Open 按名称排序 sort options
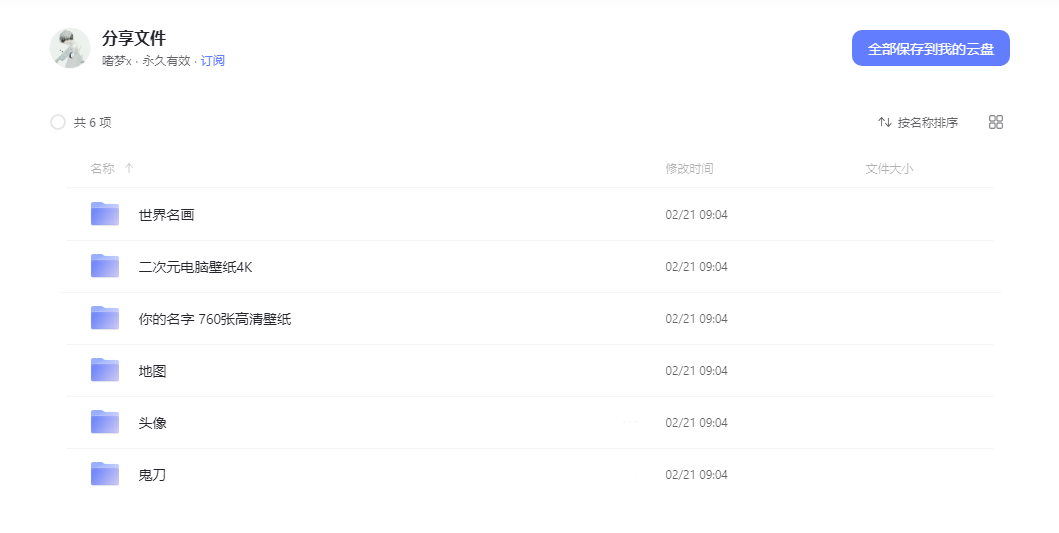 click(918, 122)
